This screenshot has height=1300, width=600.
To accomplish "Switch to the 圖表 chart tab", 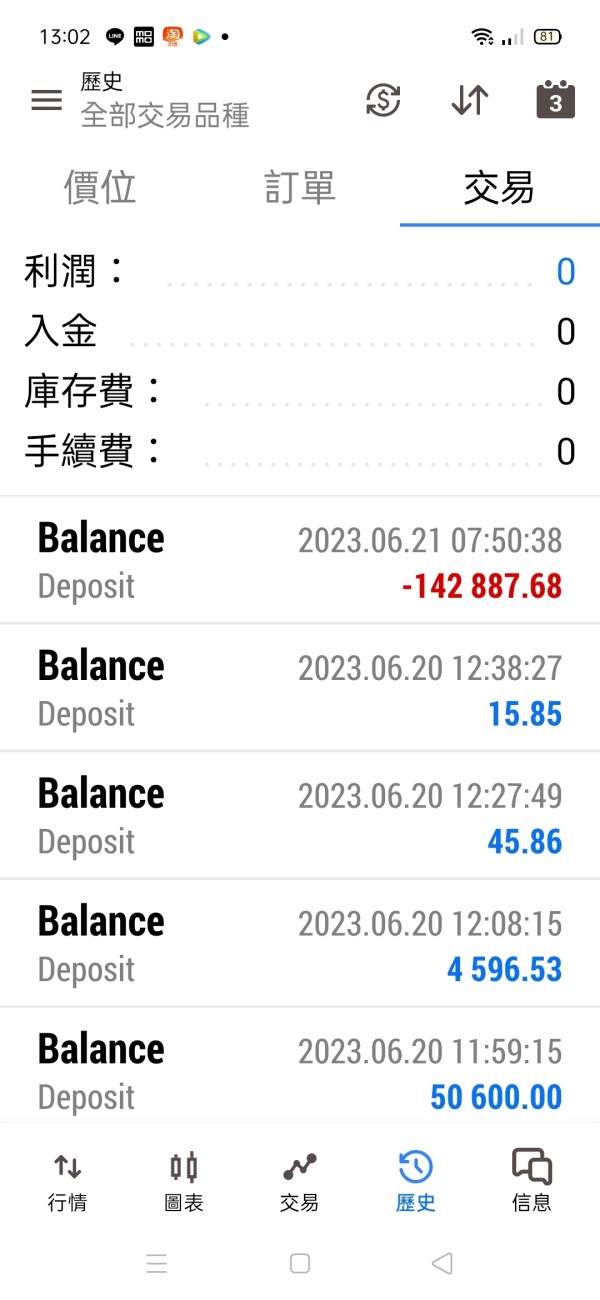I will (184, 1181).
